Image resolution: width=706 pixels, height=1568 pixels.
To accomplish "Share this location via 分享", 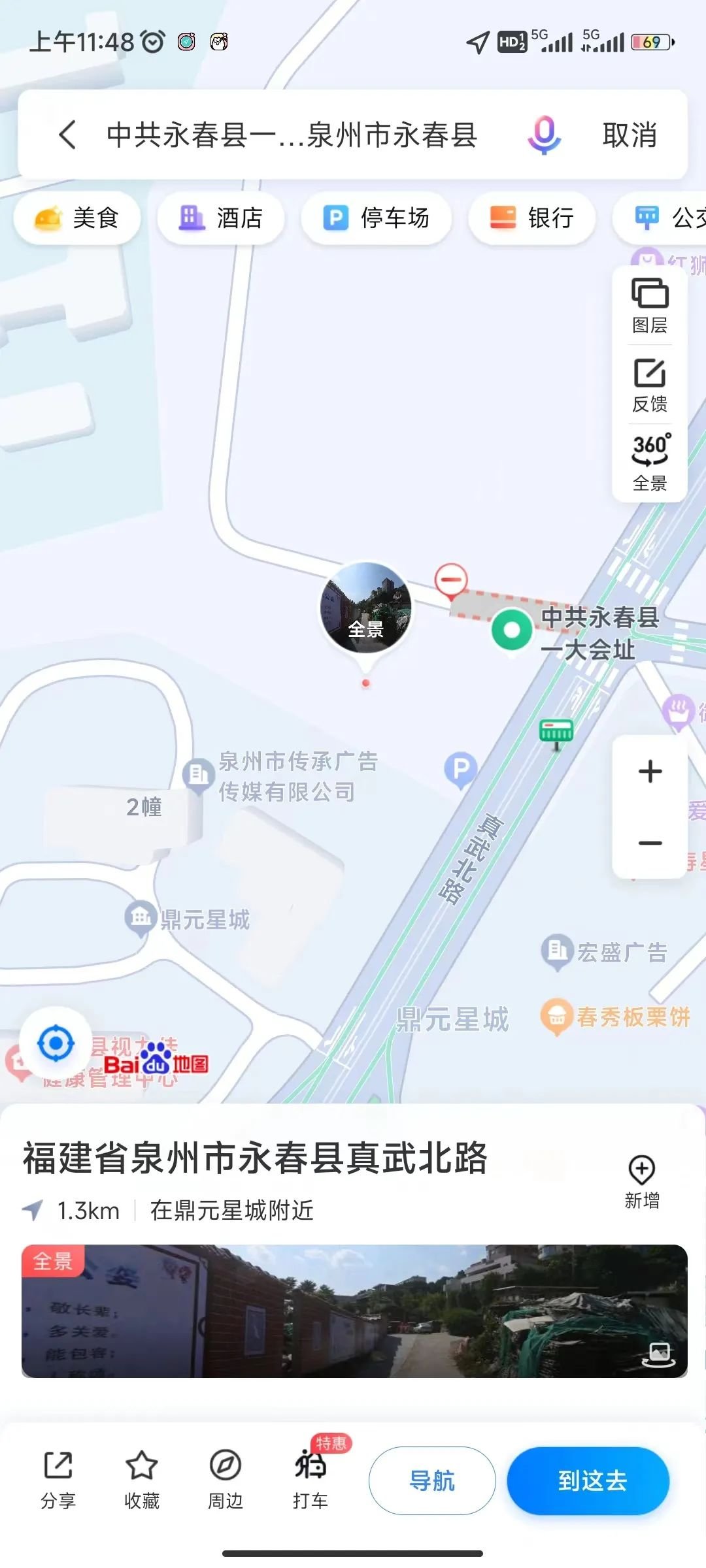I will (x=58, y=1480).
